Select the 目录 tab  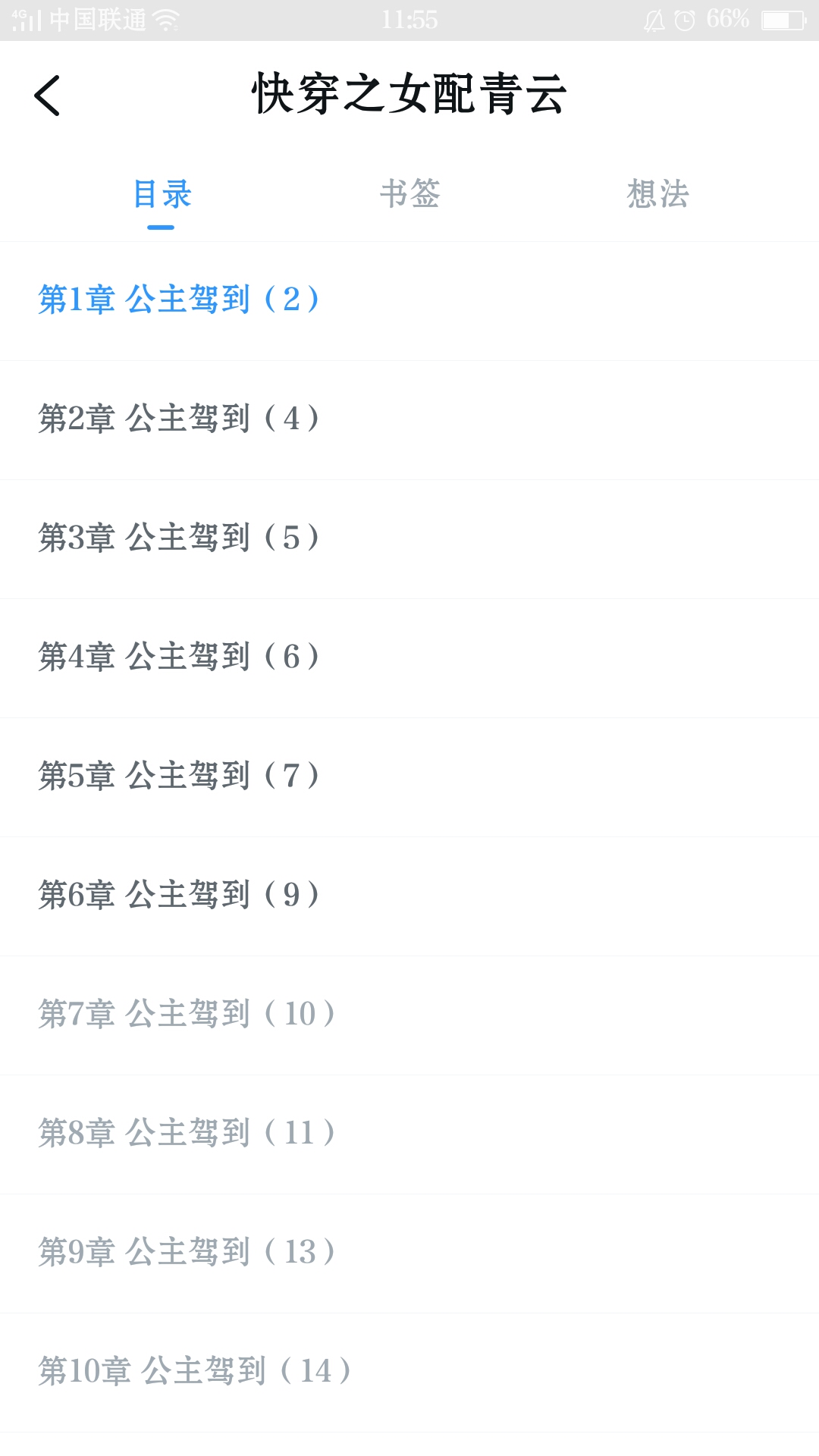pos(162,194)
